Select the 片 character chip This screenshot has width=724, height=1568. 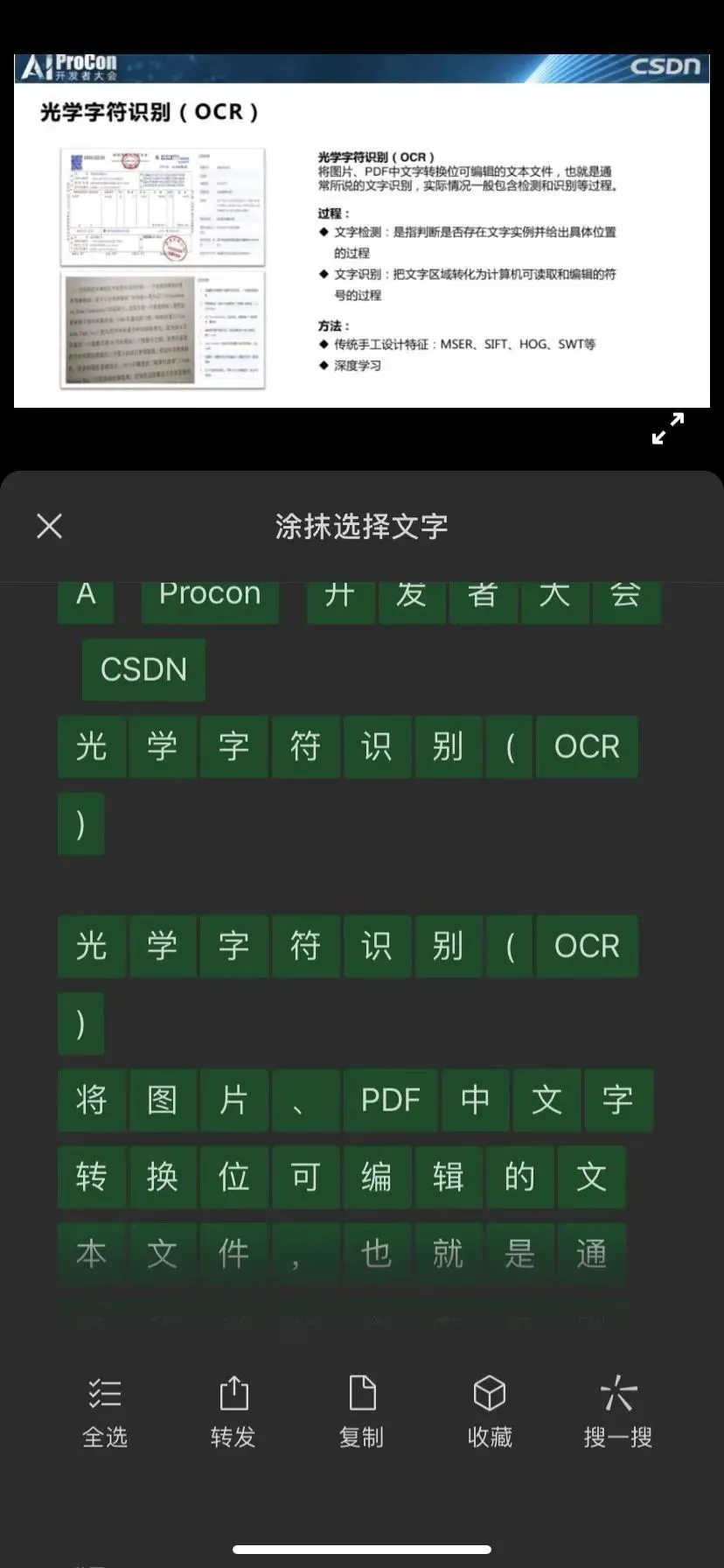pos(234,1100)
